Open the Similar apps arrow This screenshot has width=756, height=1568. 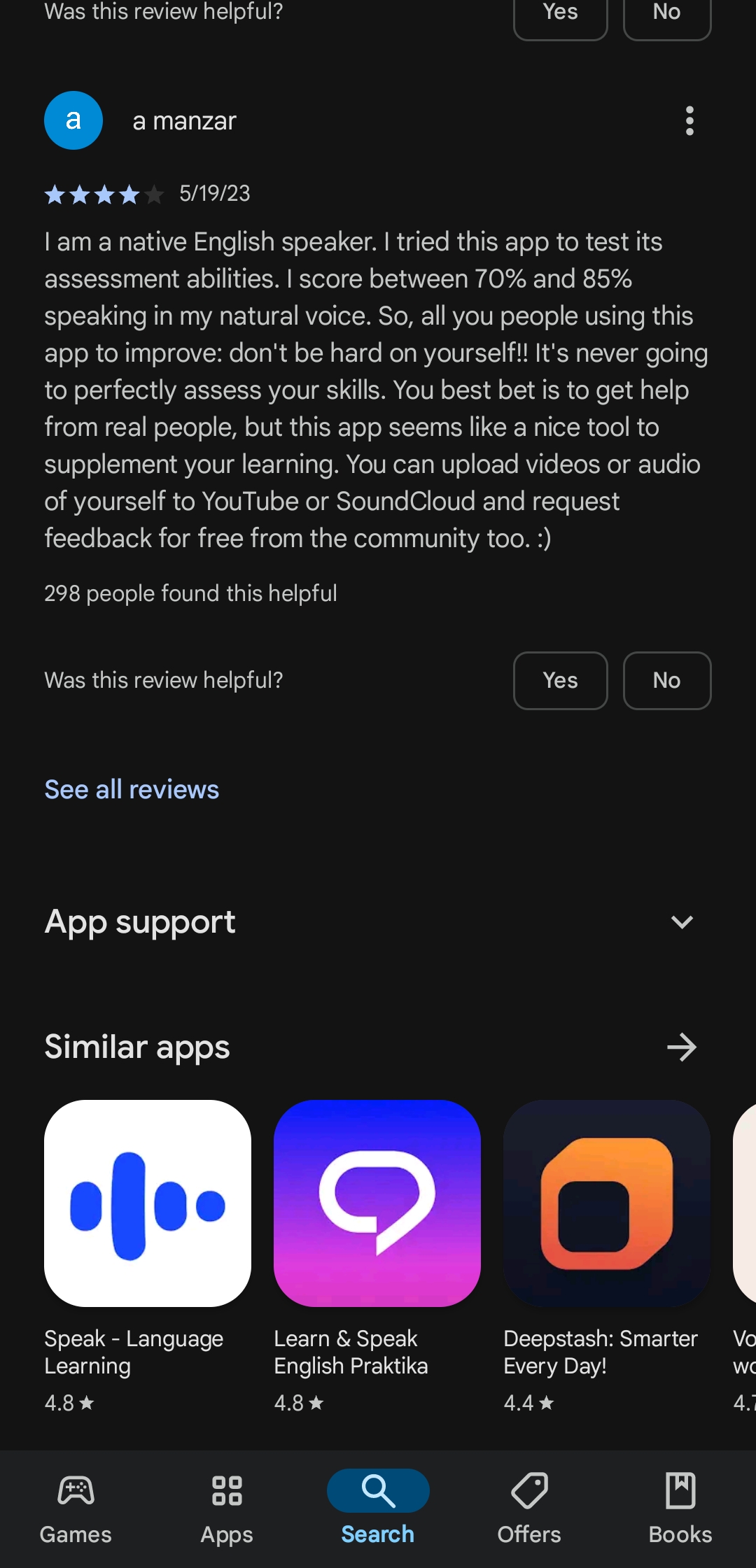(x=681, y=1047)
